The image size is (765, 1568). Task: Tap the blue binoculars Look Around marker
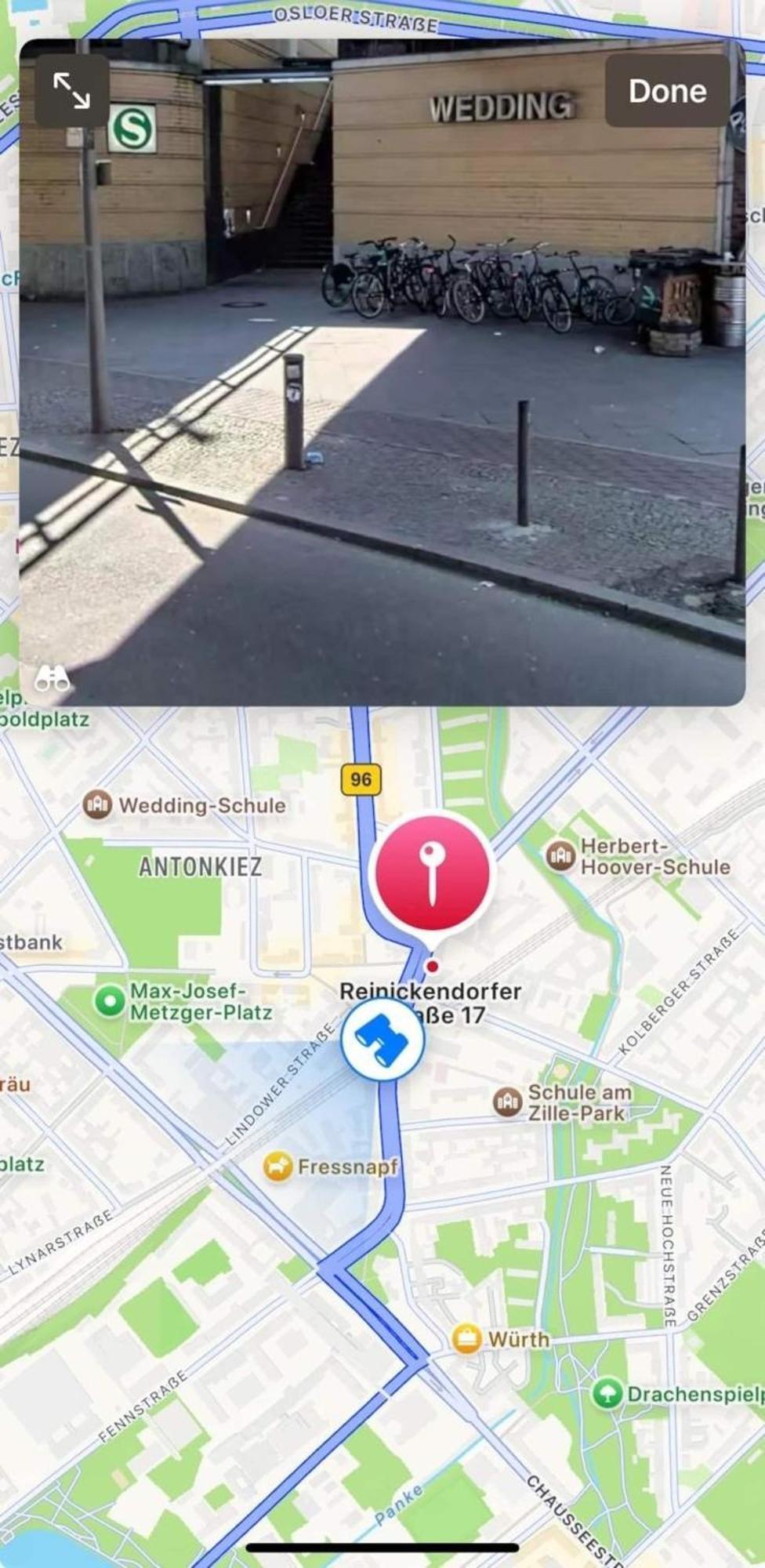click(382, 1040)
